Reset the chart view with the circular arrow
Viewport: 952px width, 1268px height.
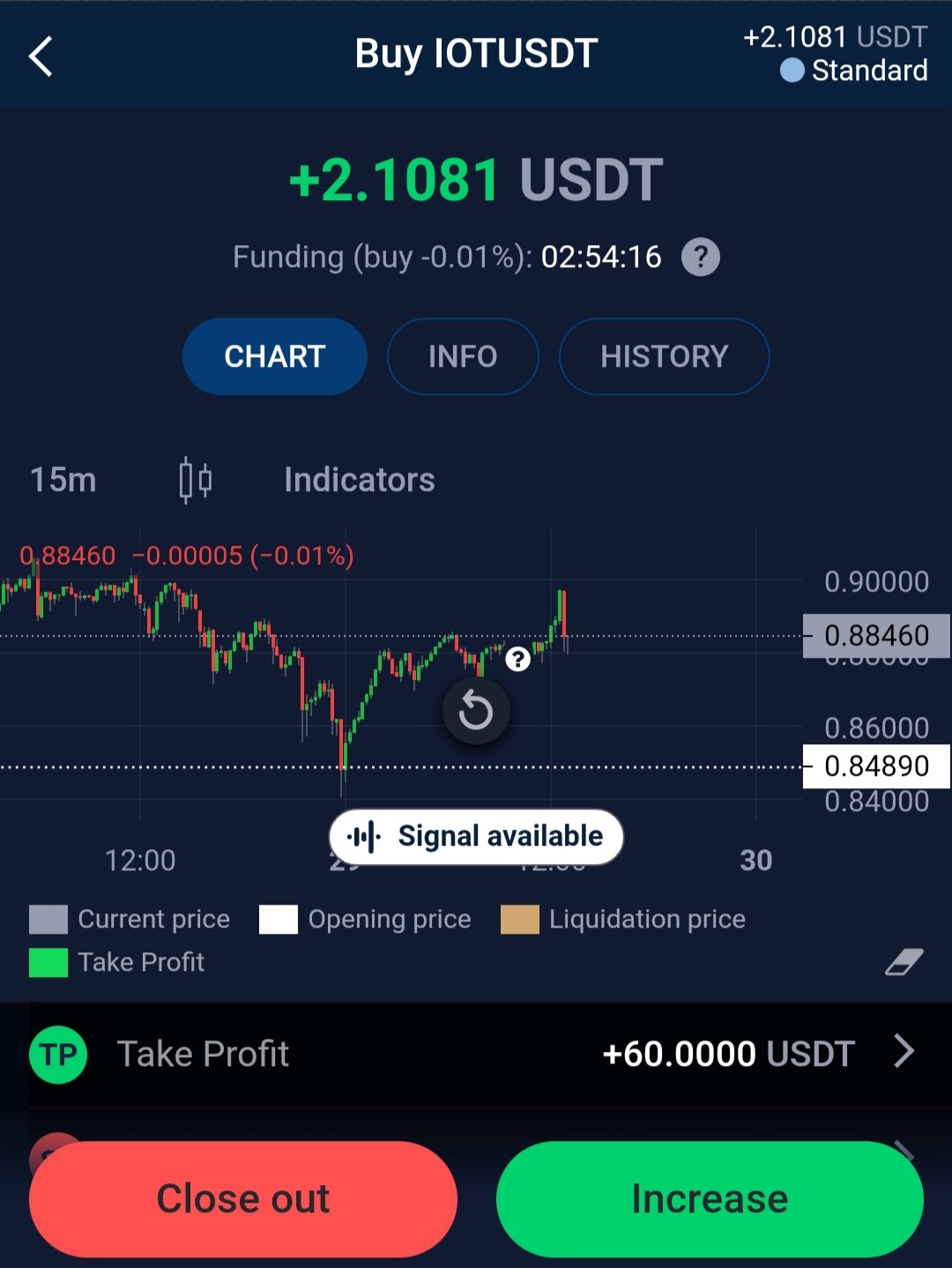coord(476,711)
